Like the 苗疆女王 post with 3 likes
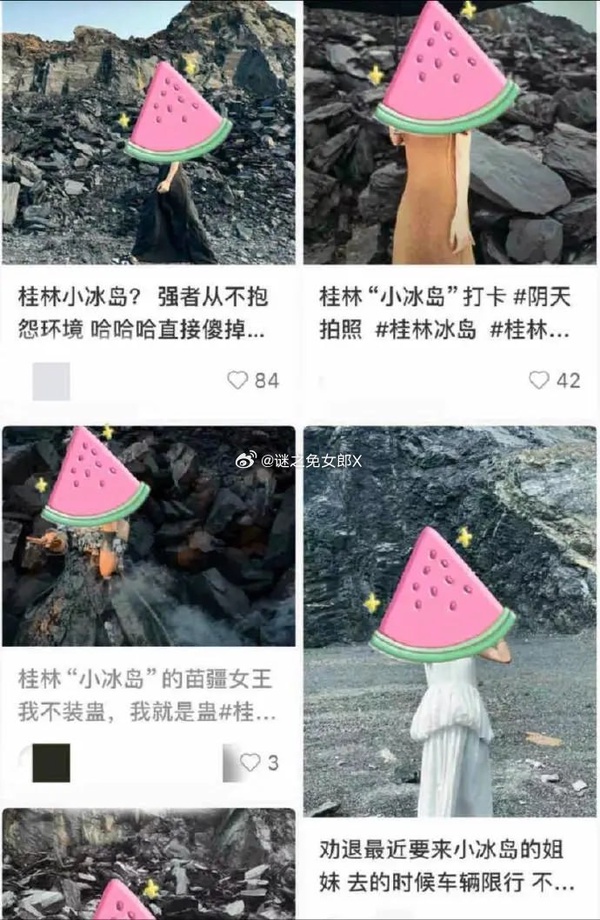Screen dimensions: 600x920 [x=250, y=762]
